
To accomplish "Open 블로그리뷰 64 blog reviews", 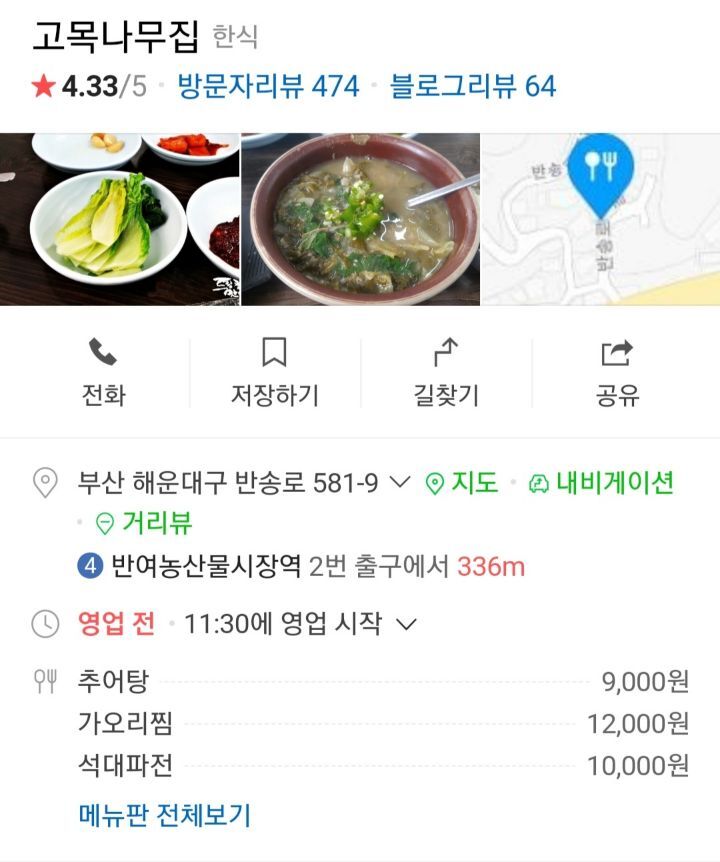I will (472, 86).
